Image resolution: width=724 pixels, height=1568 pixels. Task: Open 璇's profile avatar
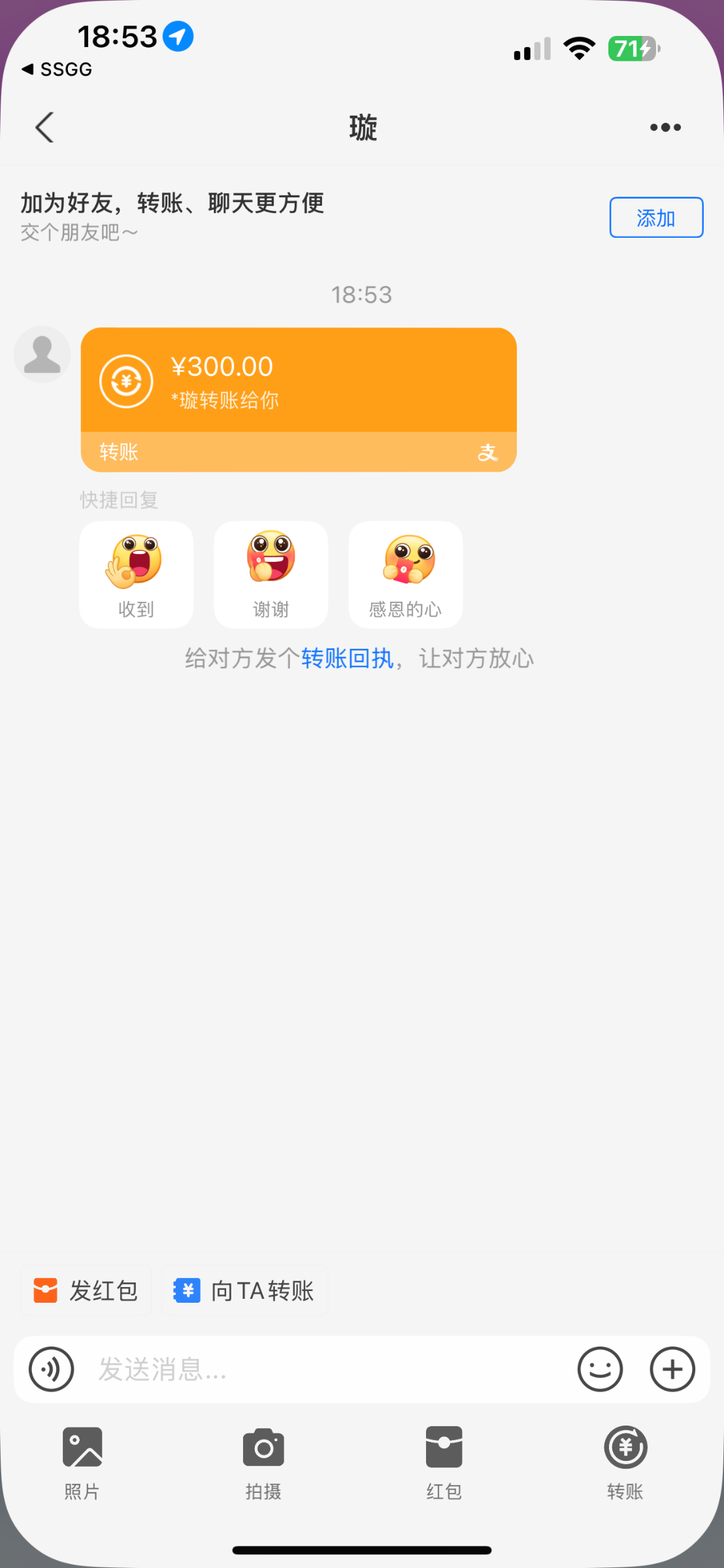pos(42,355)
